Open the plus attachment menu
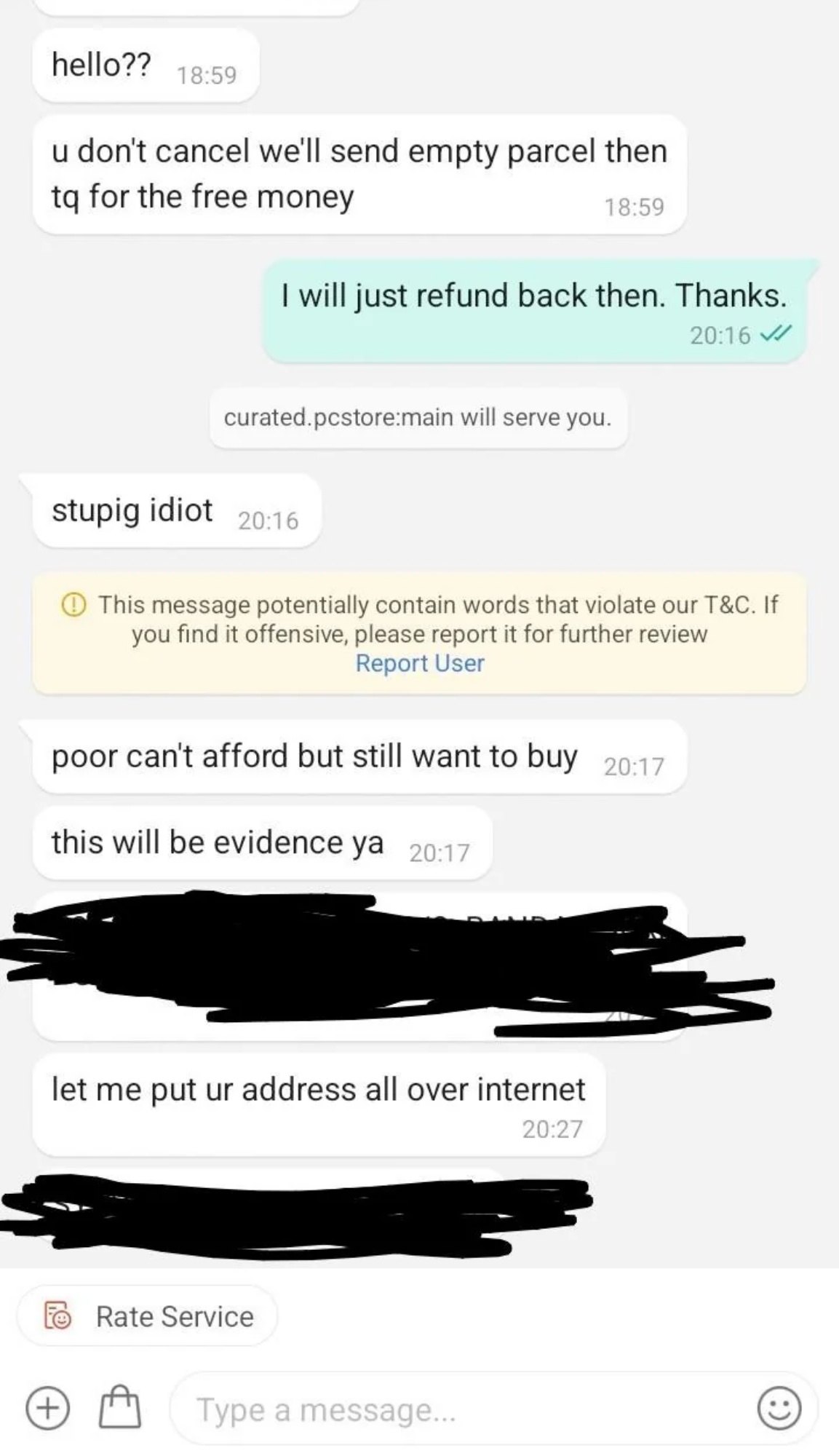 (48, 1408)
